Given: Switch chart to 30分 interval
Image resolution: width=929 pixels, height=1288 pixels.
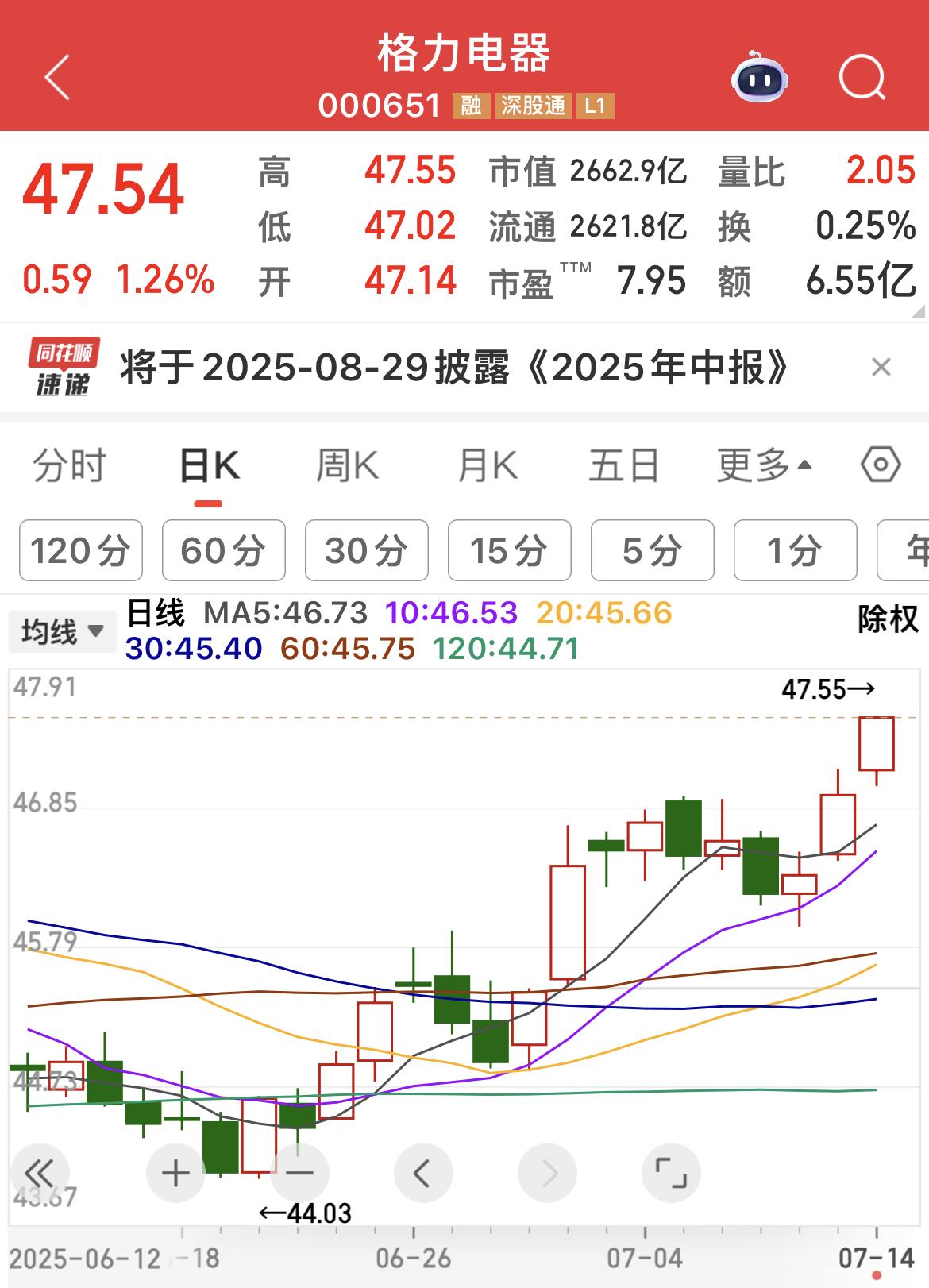Looking at the screenshot, I should point(366,550).
